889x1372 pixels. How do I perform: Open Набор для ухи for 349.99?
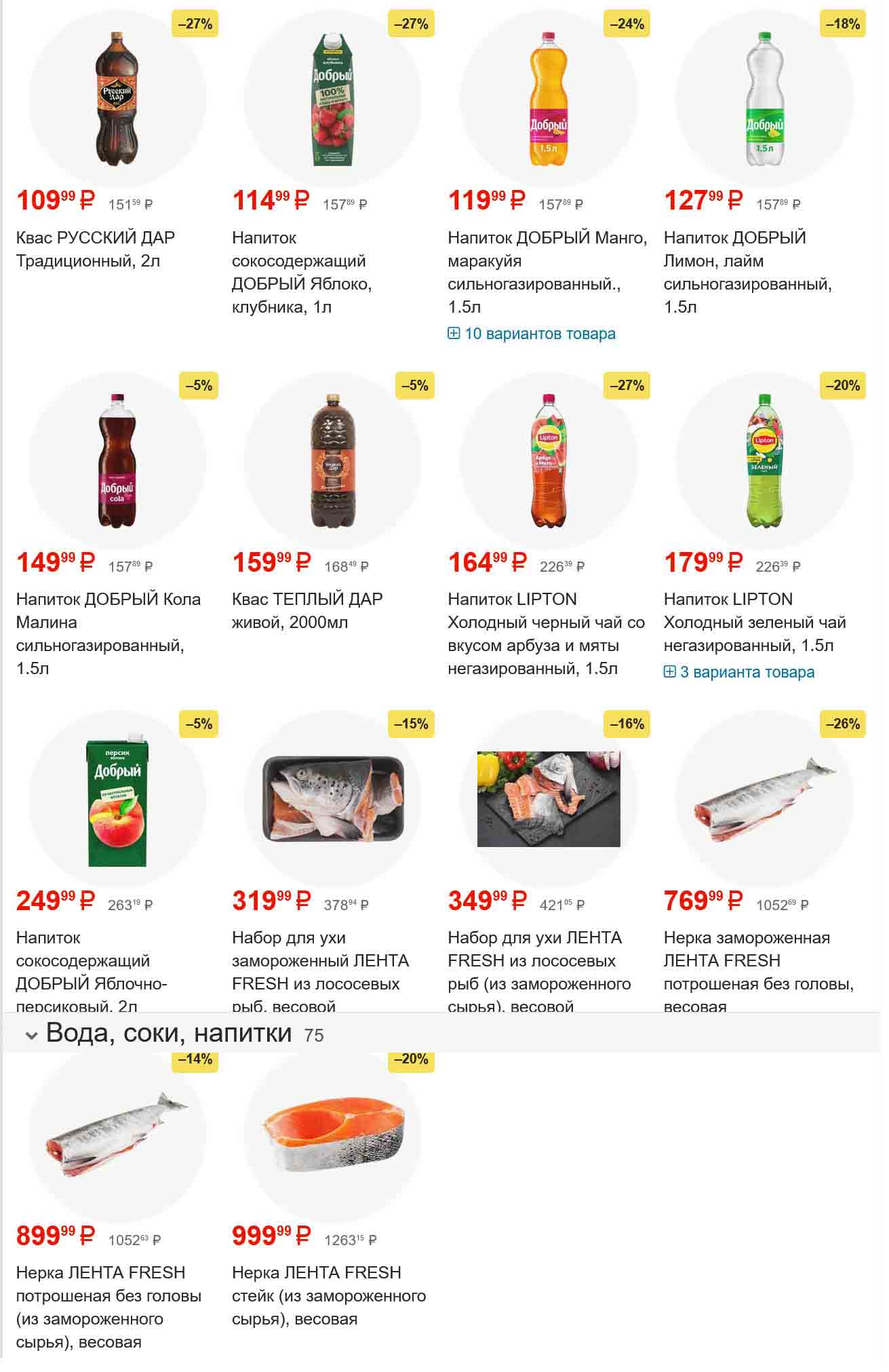[538, 960]
